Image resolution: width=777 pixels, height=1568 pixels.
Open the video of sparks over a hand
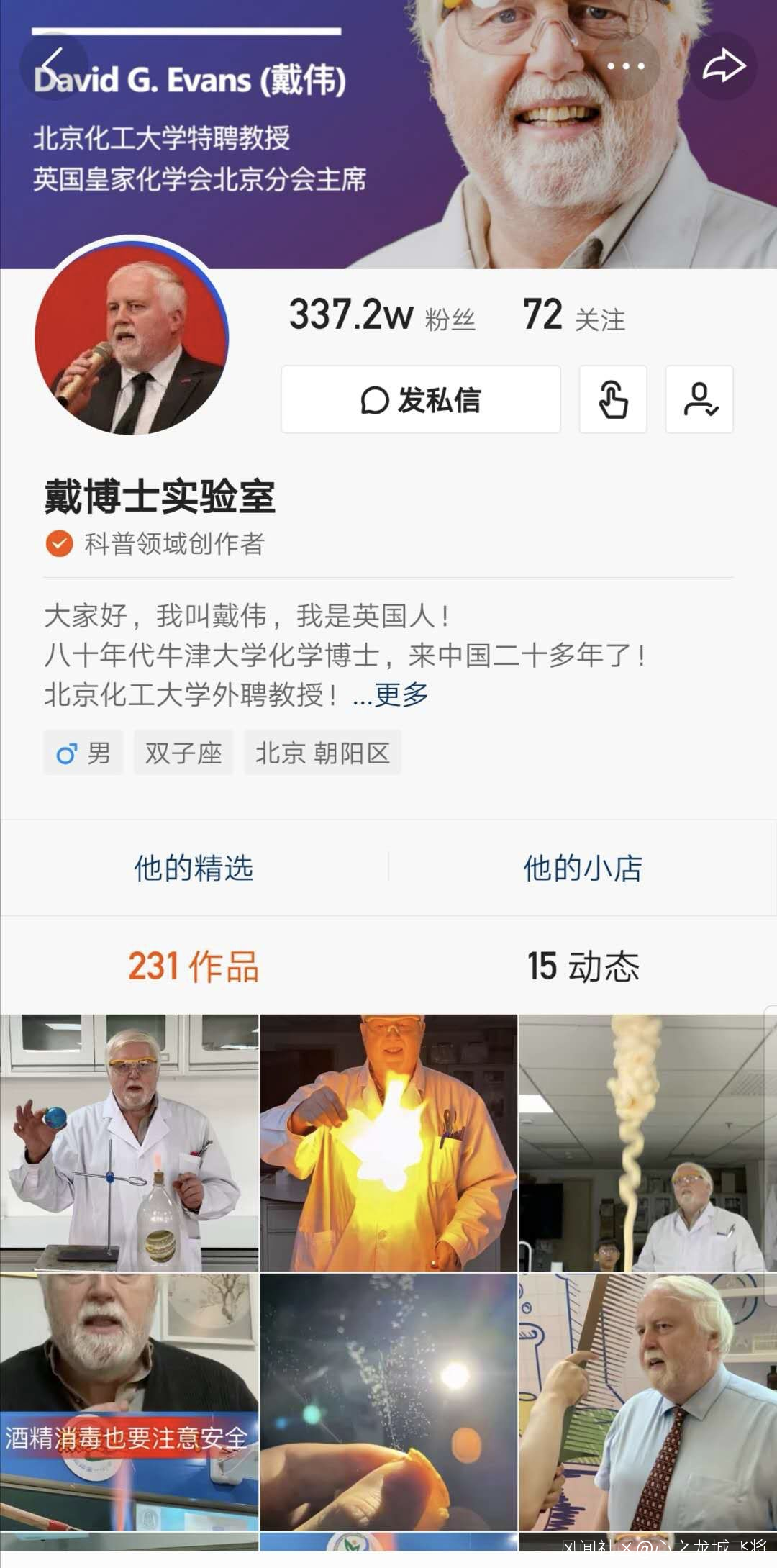[388, 1402]
